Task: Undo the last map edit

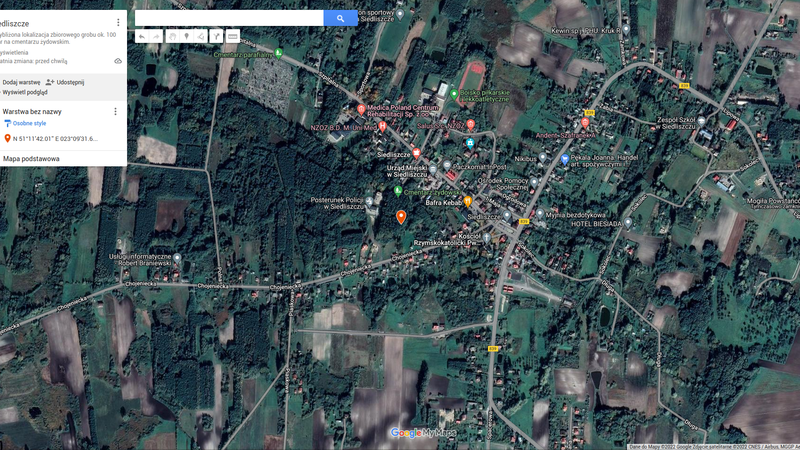Action: point(141,37)
